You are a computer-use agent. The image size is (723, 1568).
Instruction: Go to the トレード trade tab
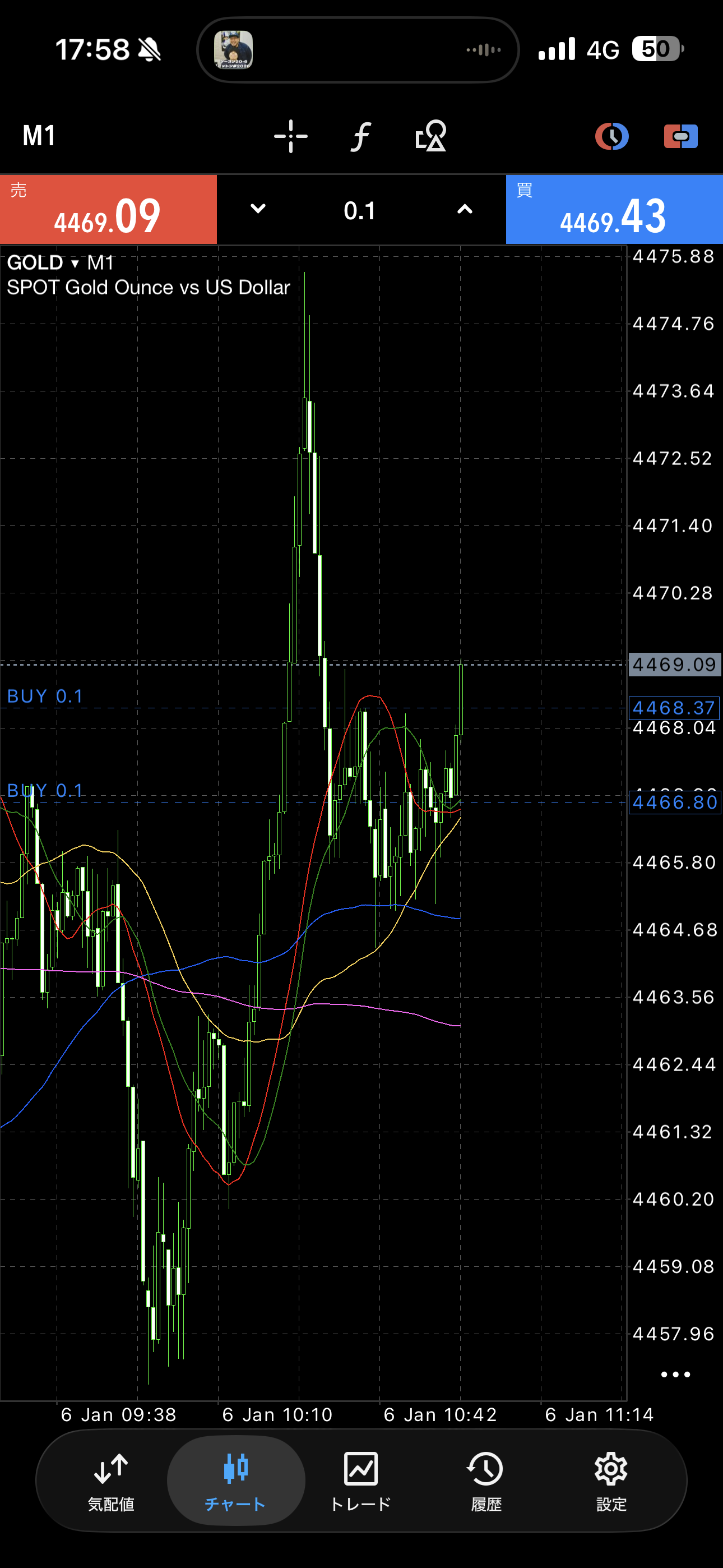click(x=361, y=1480)
